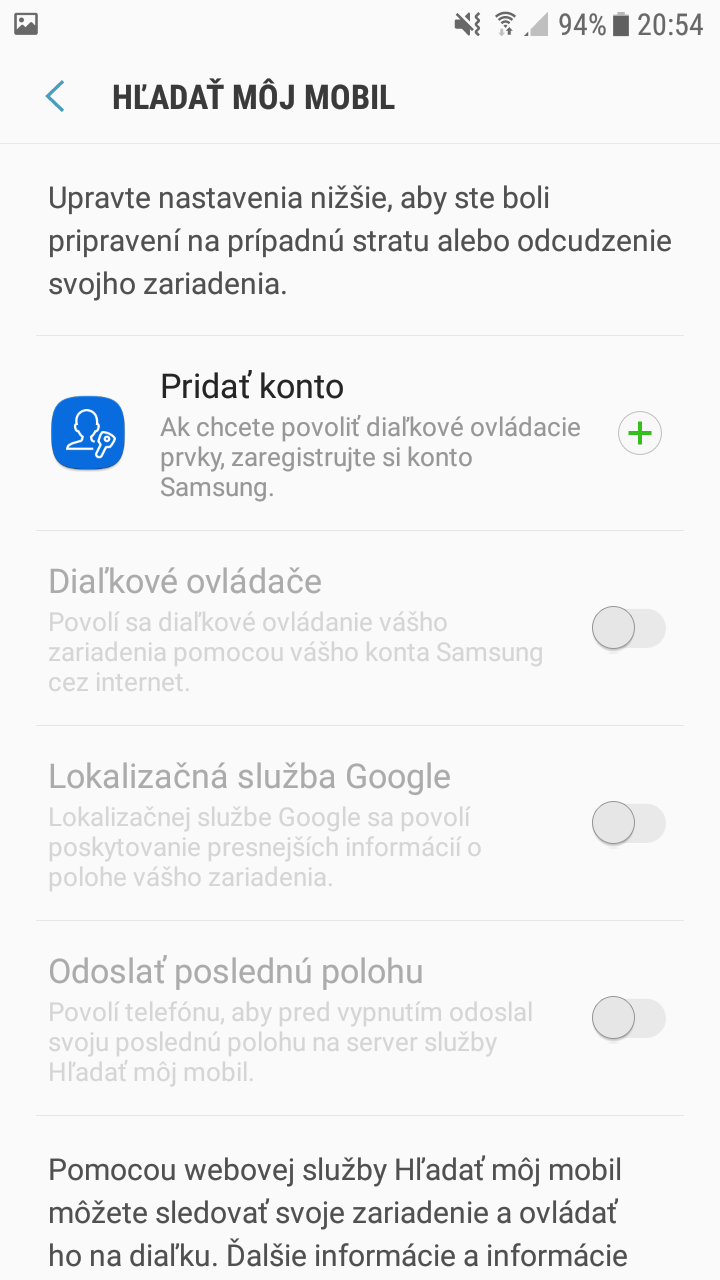The width and height of the screenshot is (720, 1280).
Task: Tap the green plus to add Samsung account
Action: click(640, 433)
